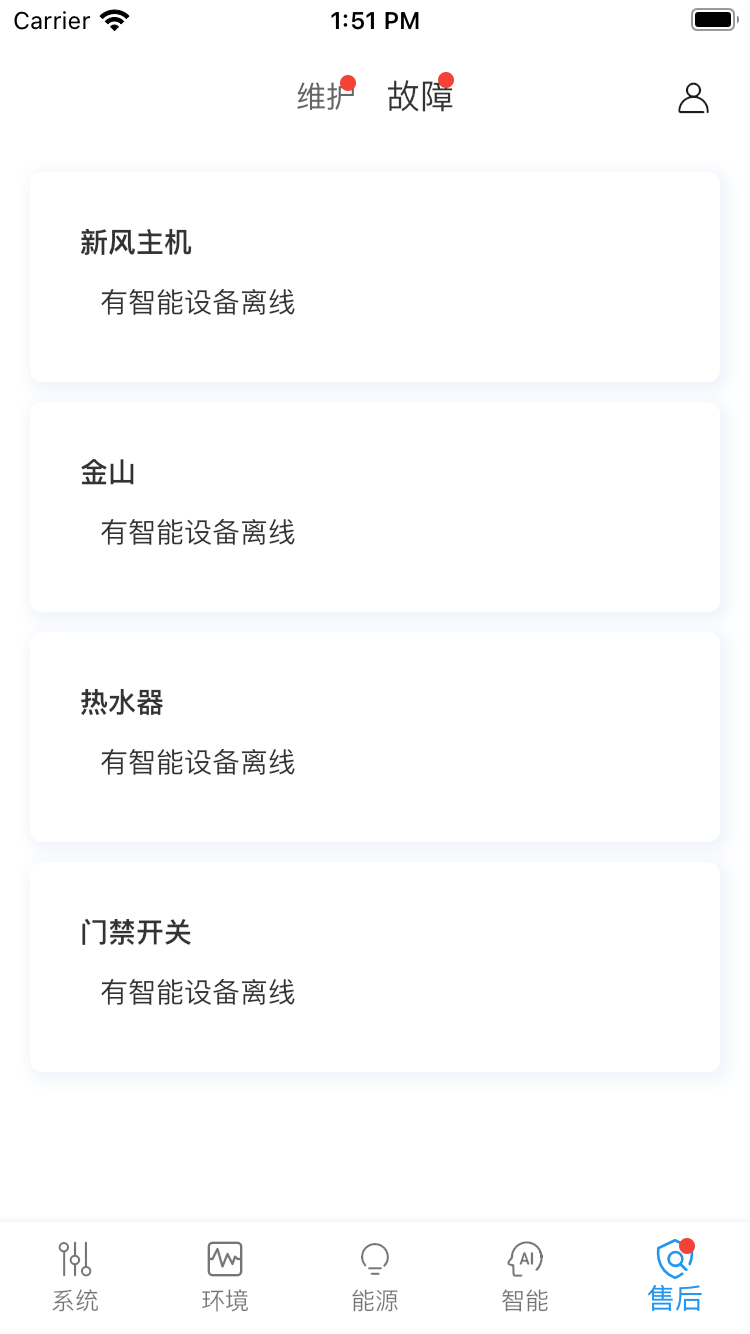750x1334 pixels.
Task: Click the 1:51 PM clock display
Action: (x=375, y=20)
